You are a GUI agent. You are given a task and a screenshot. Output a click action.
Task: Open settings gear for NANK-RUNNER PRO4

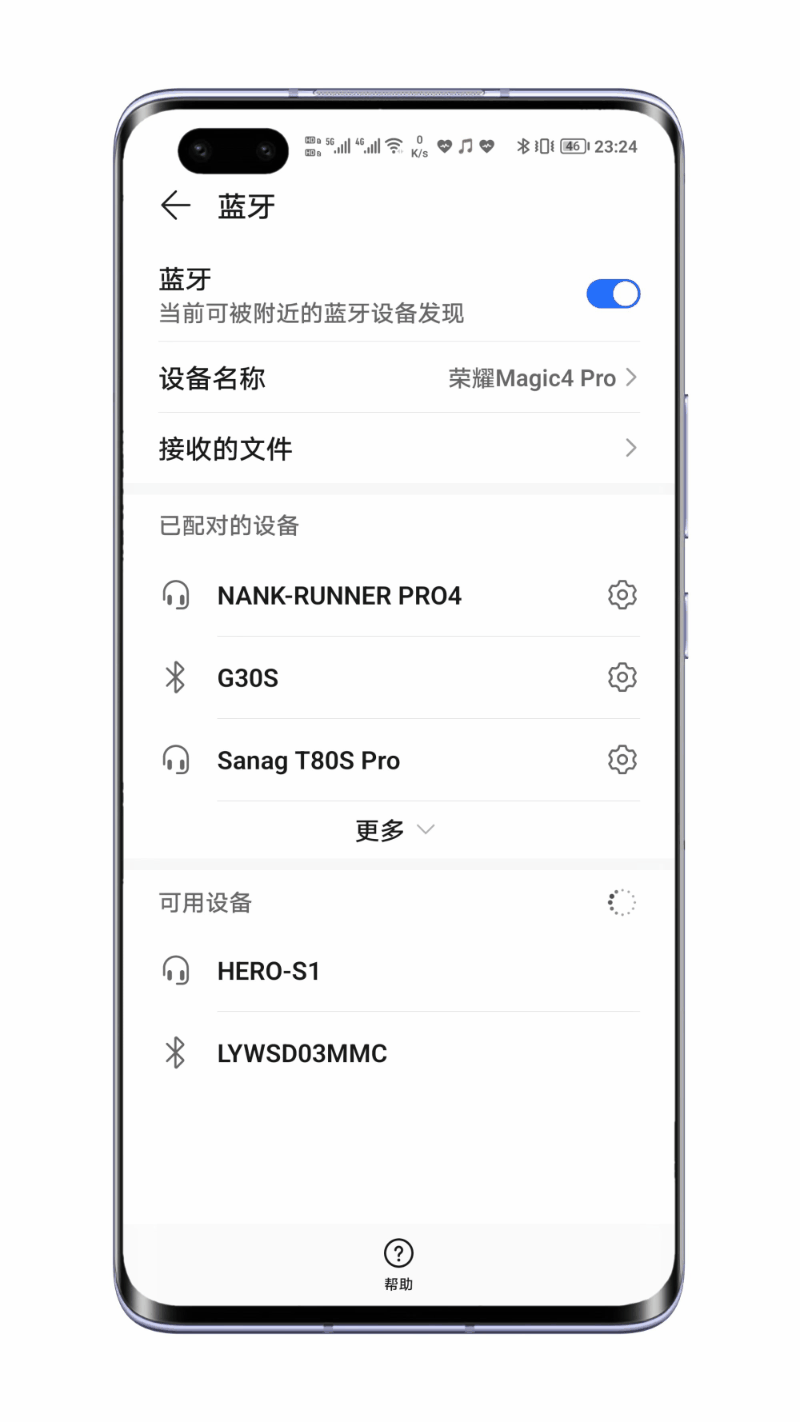[622, 595]
